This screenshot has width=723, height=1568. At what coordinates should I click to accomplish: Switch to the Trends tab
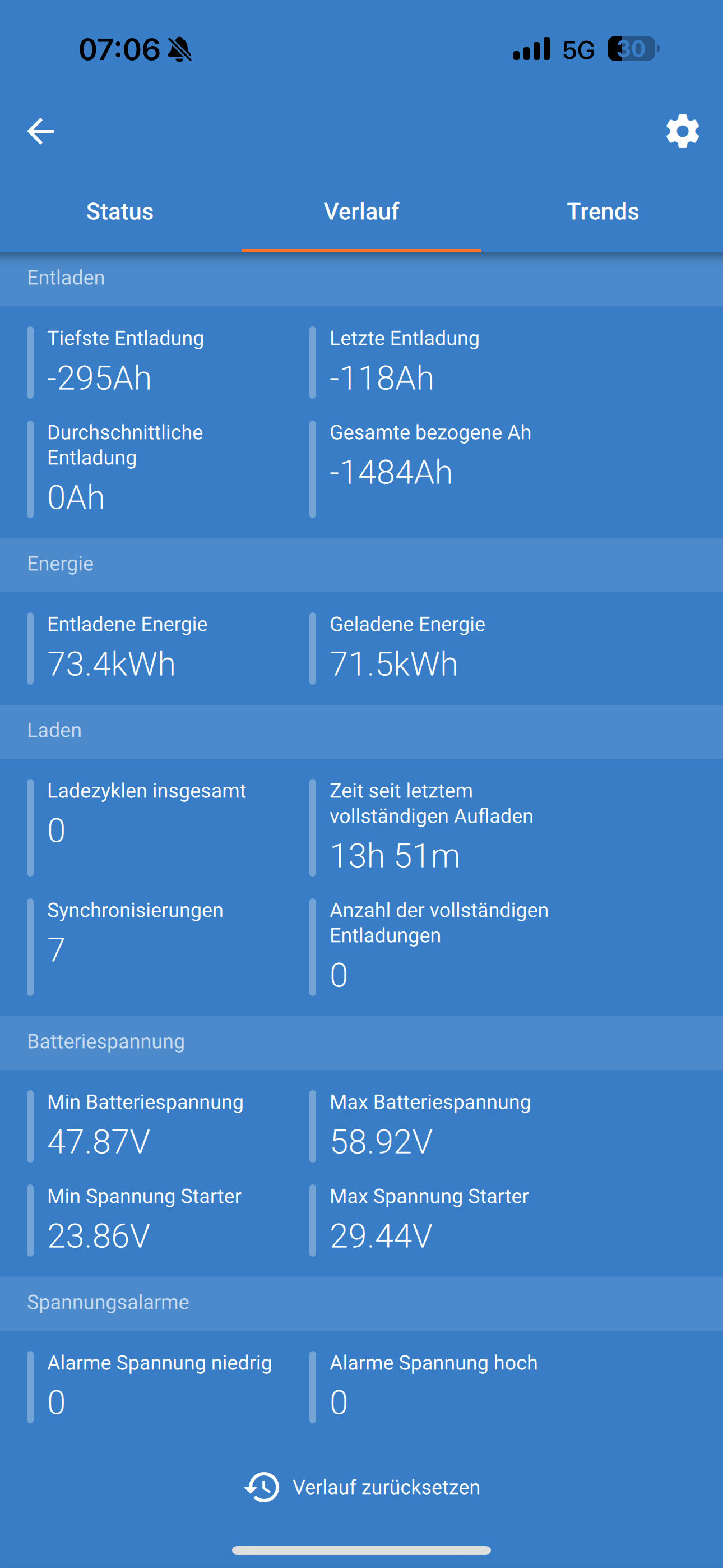(x=602, y=211)
